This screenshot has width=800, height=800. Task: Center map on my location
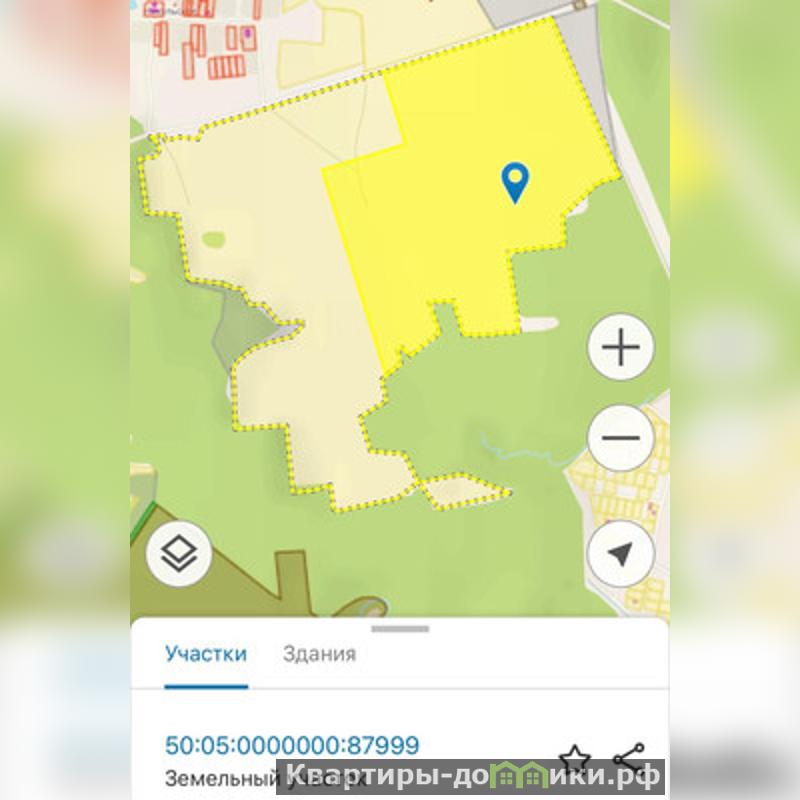coord(620,553)
